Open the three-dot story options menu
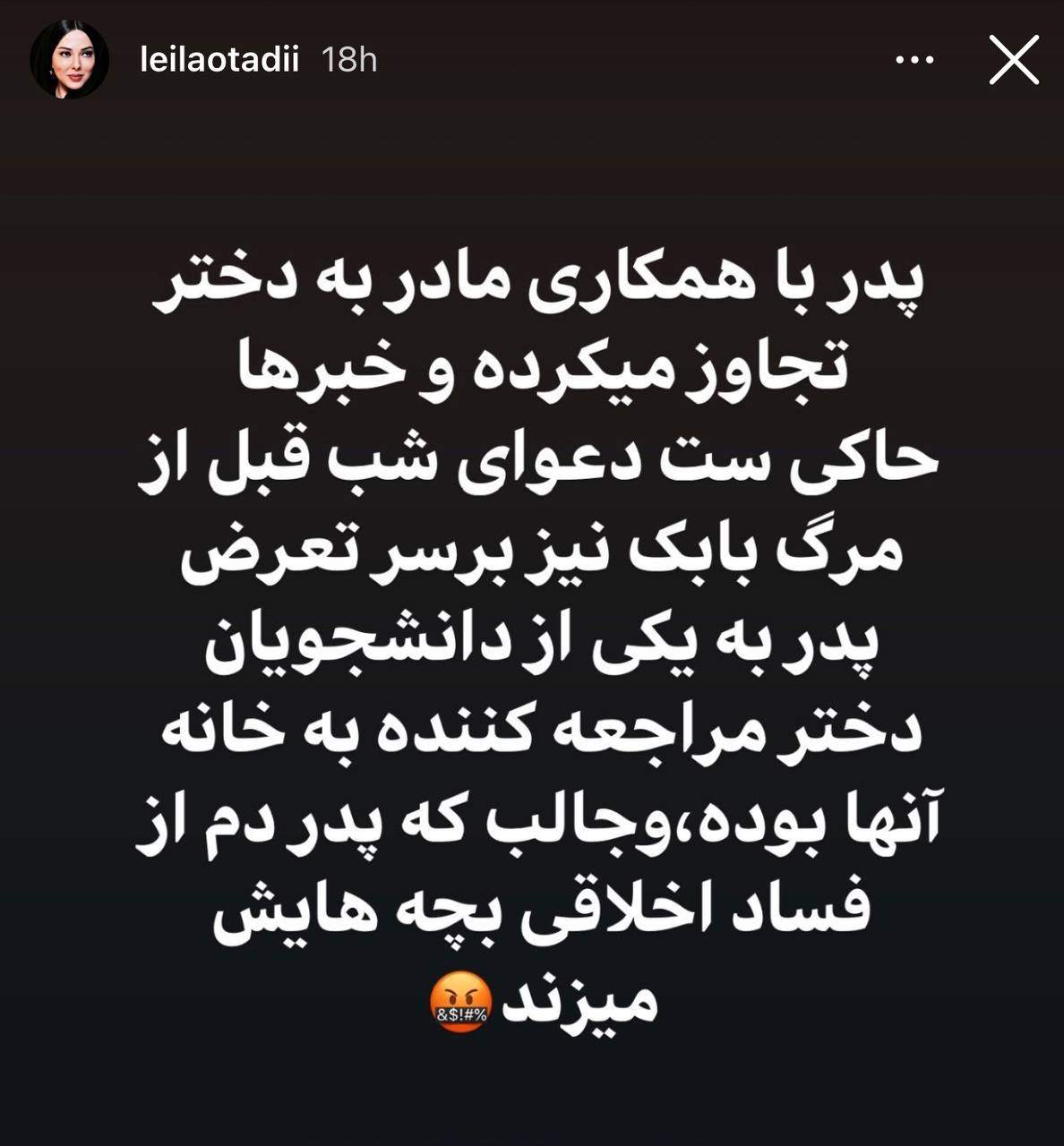 pos(914,60)
